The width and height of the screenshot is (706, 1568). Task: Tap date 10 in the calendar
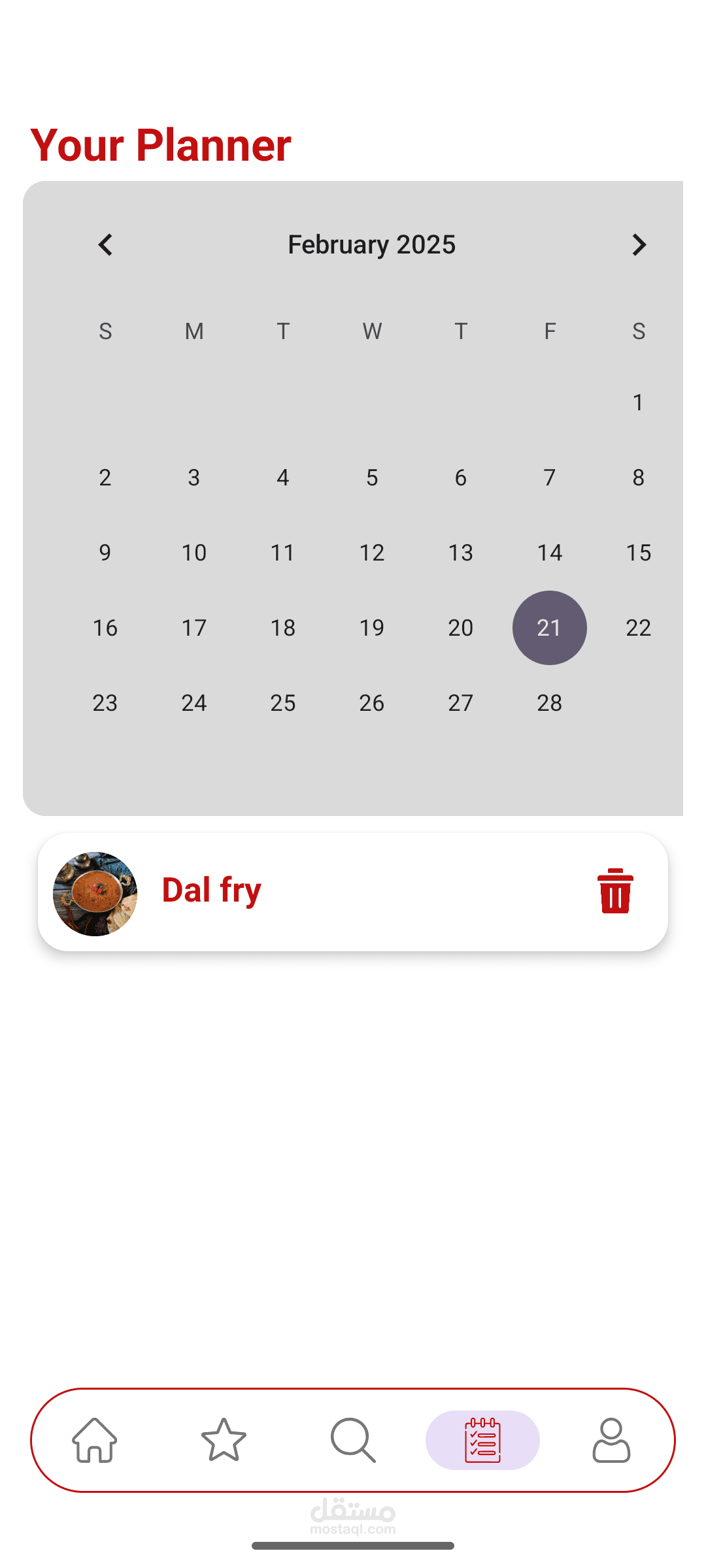tap(194, 553)
